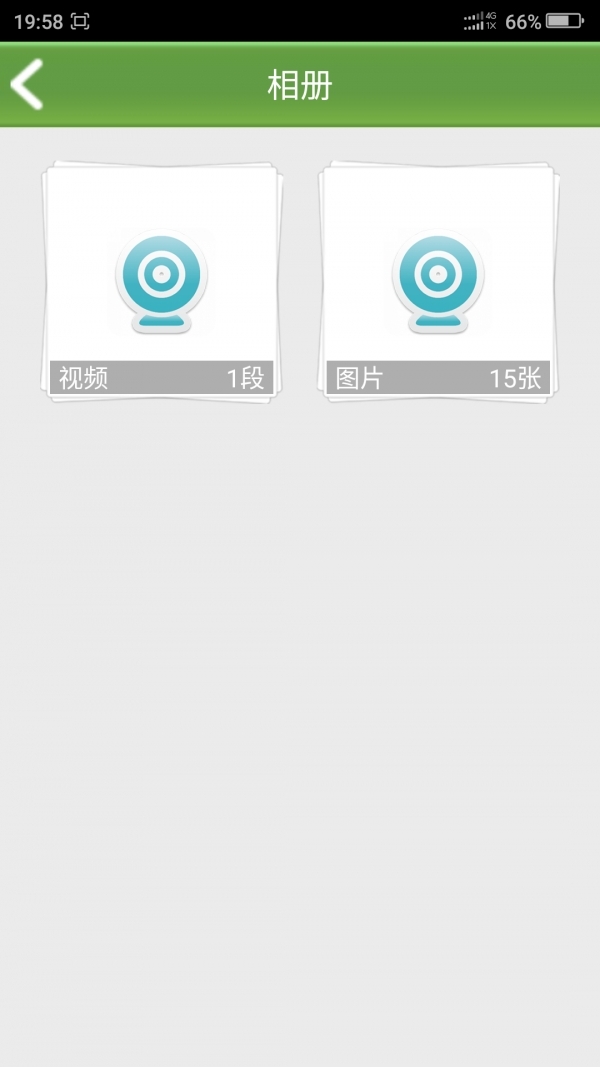Screen dimensions: 600x1067
Task: Open the 视频 album with 1 clip
Action: point(161,283)
